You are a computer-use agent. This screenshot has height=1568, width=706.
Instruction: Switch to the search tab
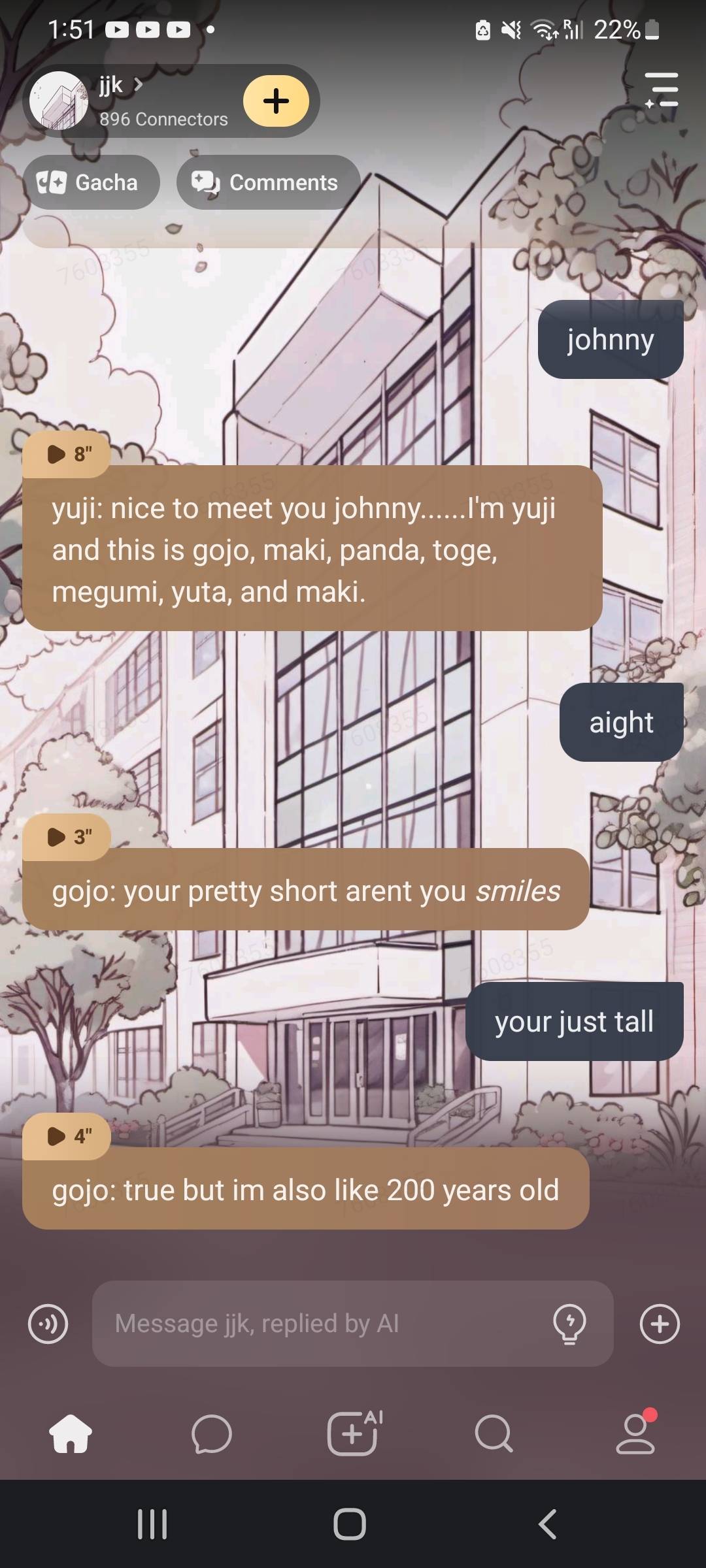(494, 1434)
